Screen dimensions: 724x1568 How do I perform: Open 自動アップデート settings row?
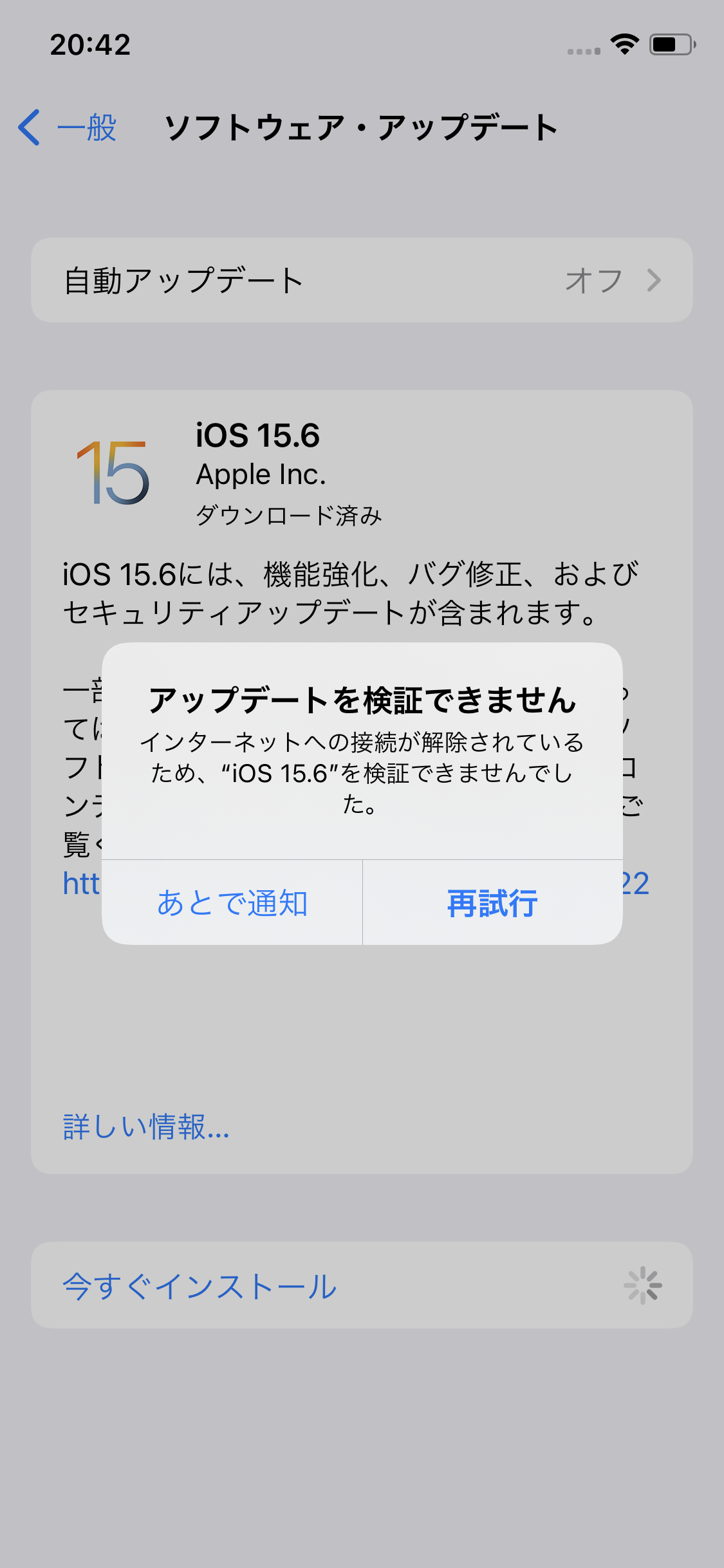[x=362, y=281]
